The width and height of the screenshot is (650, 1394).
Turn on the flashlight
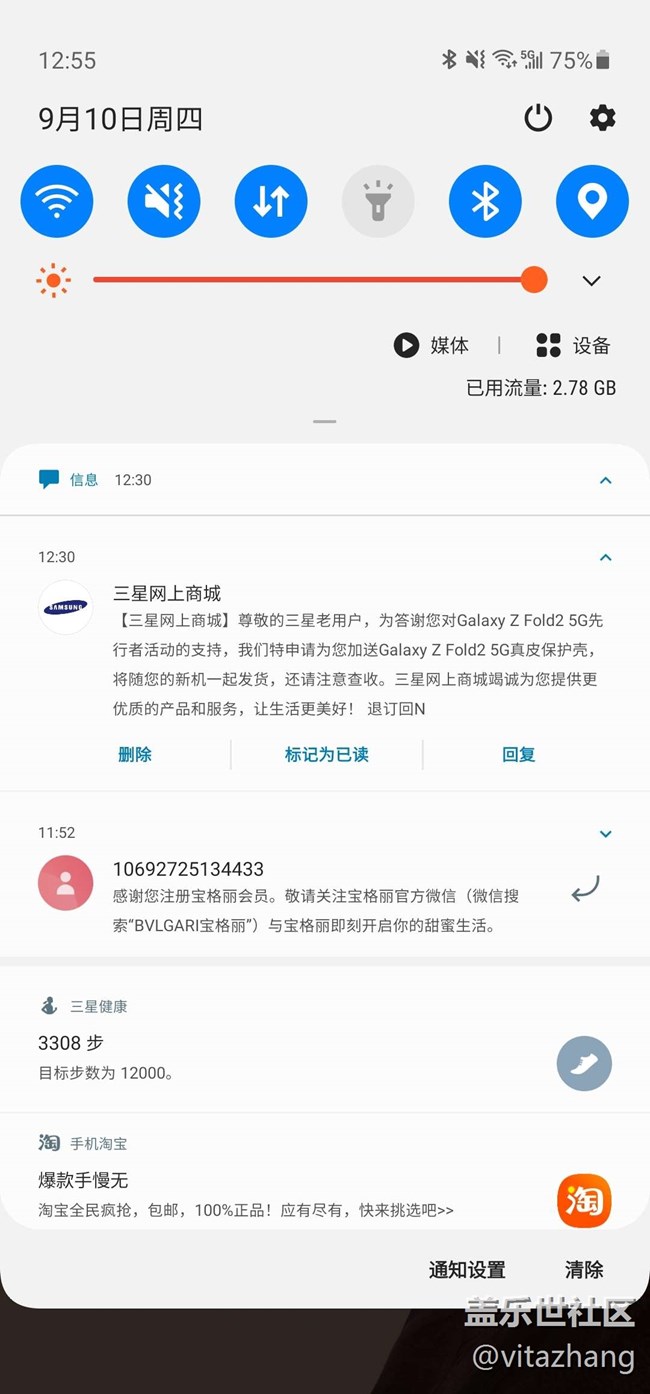pyautogui.click(x=378, y=202)
